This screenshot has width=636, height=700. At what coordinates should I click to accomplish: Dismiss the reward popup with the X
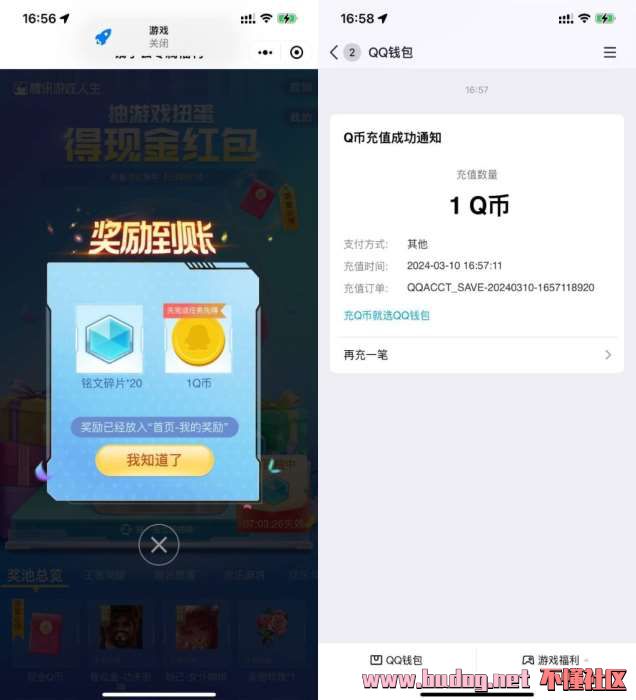tap(158, 545)
